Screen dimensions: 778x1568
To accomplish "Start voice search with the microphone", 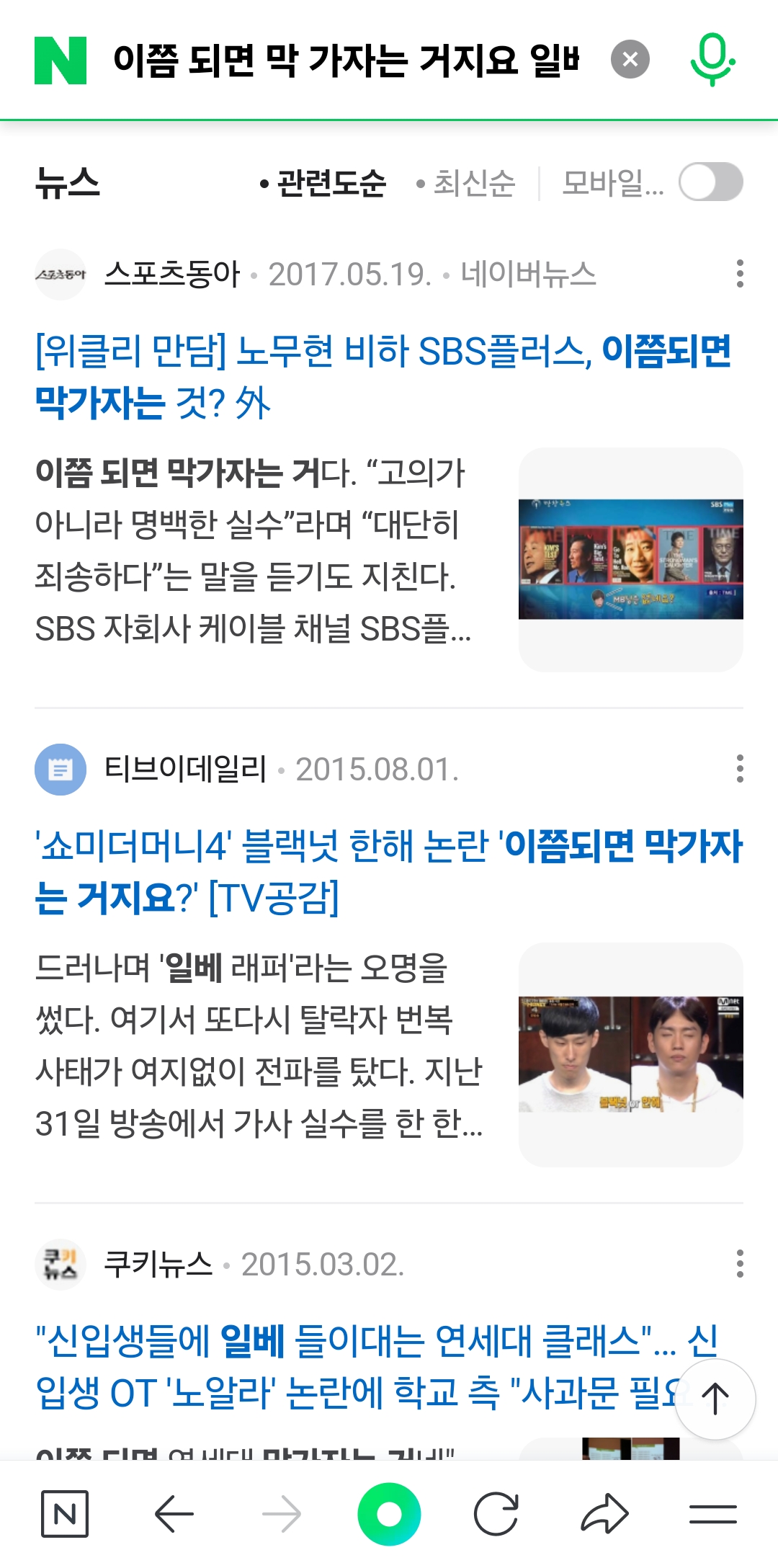I will tap(712, 60).
